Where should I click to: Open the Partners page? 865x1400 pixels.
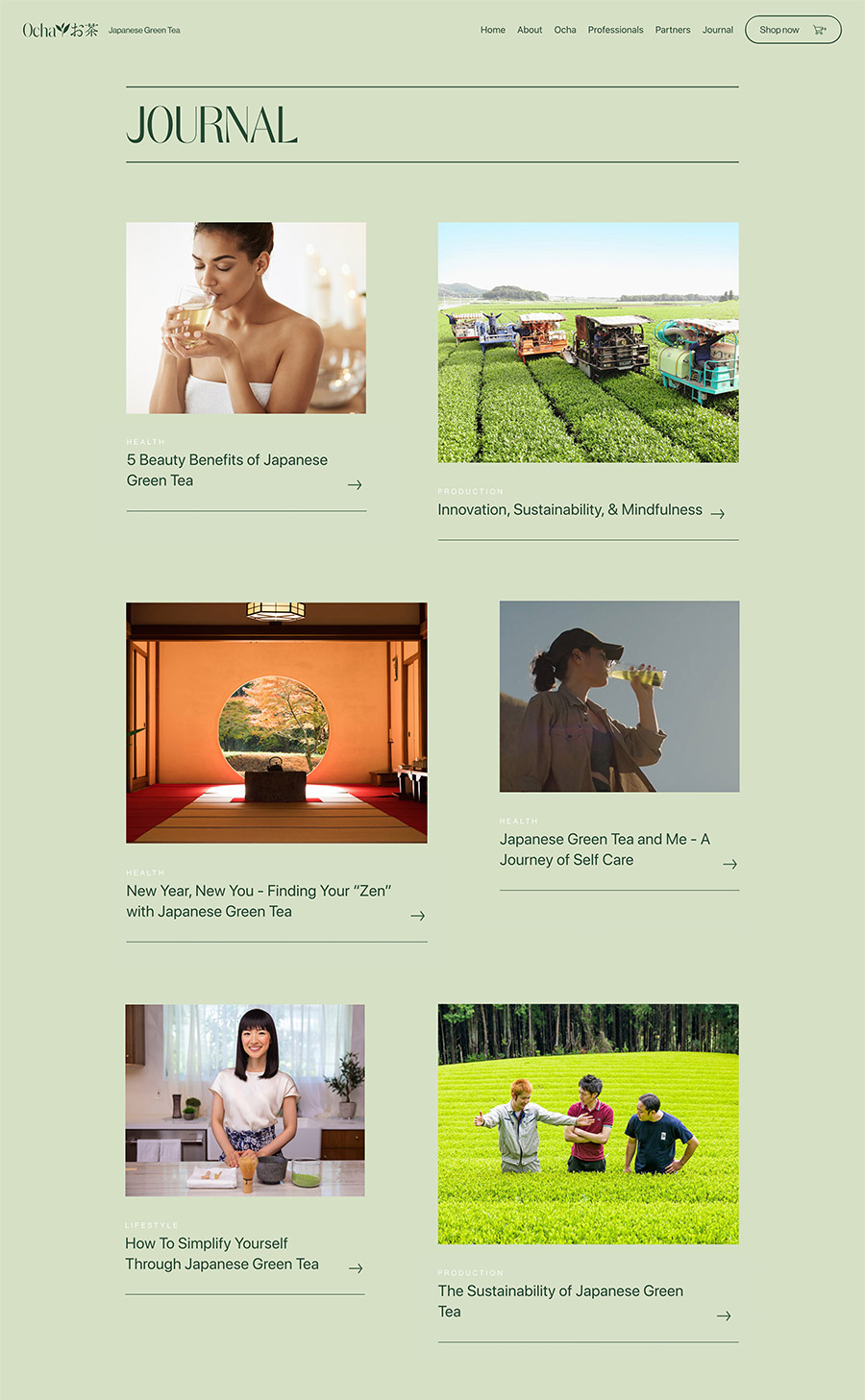673,30
